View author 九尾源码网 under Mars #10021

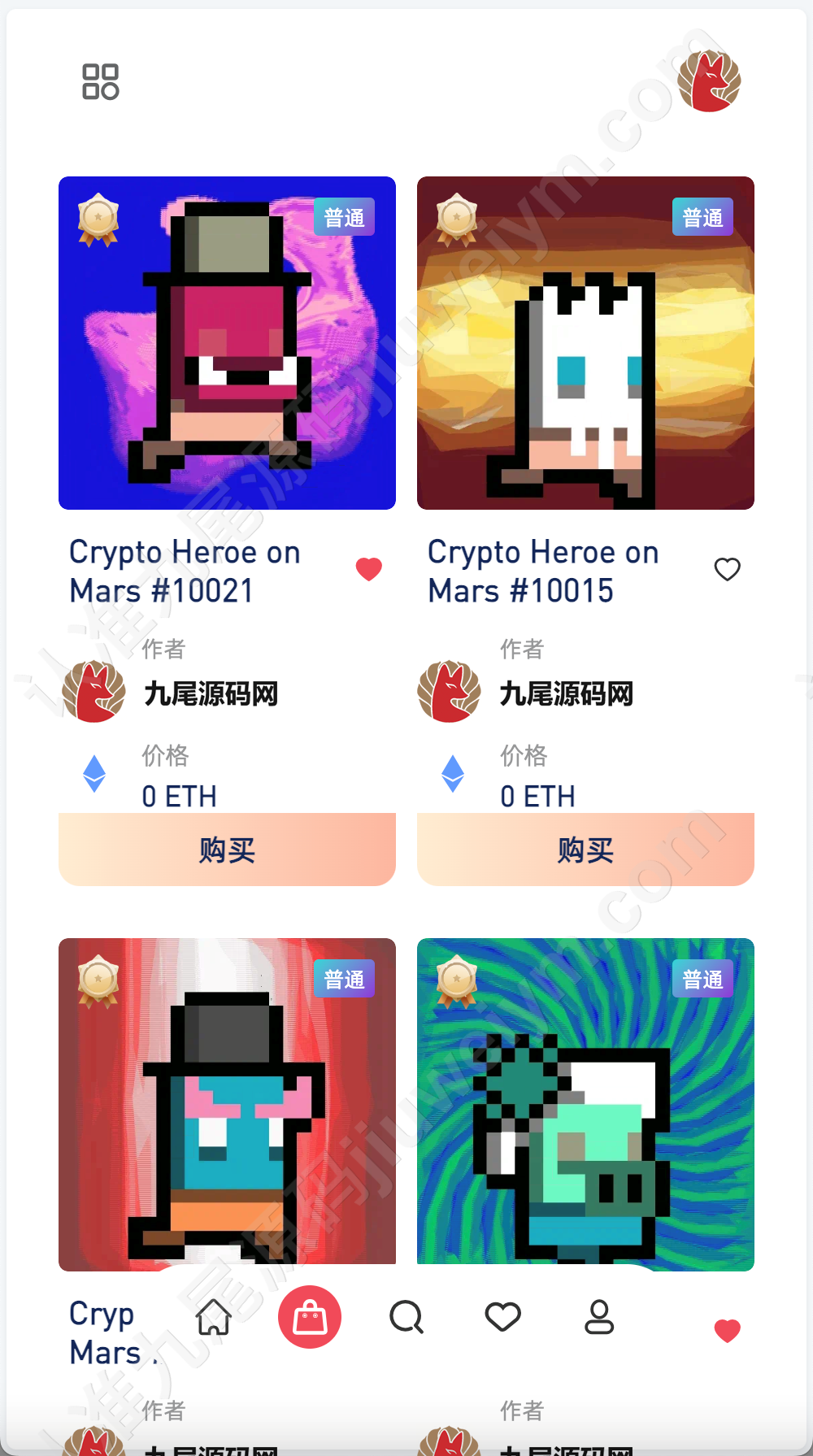tap(211, 693)
